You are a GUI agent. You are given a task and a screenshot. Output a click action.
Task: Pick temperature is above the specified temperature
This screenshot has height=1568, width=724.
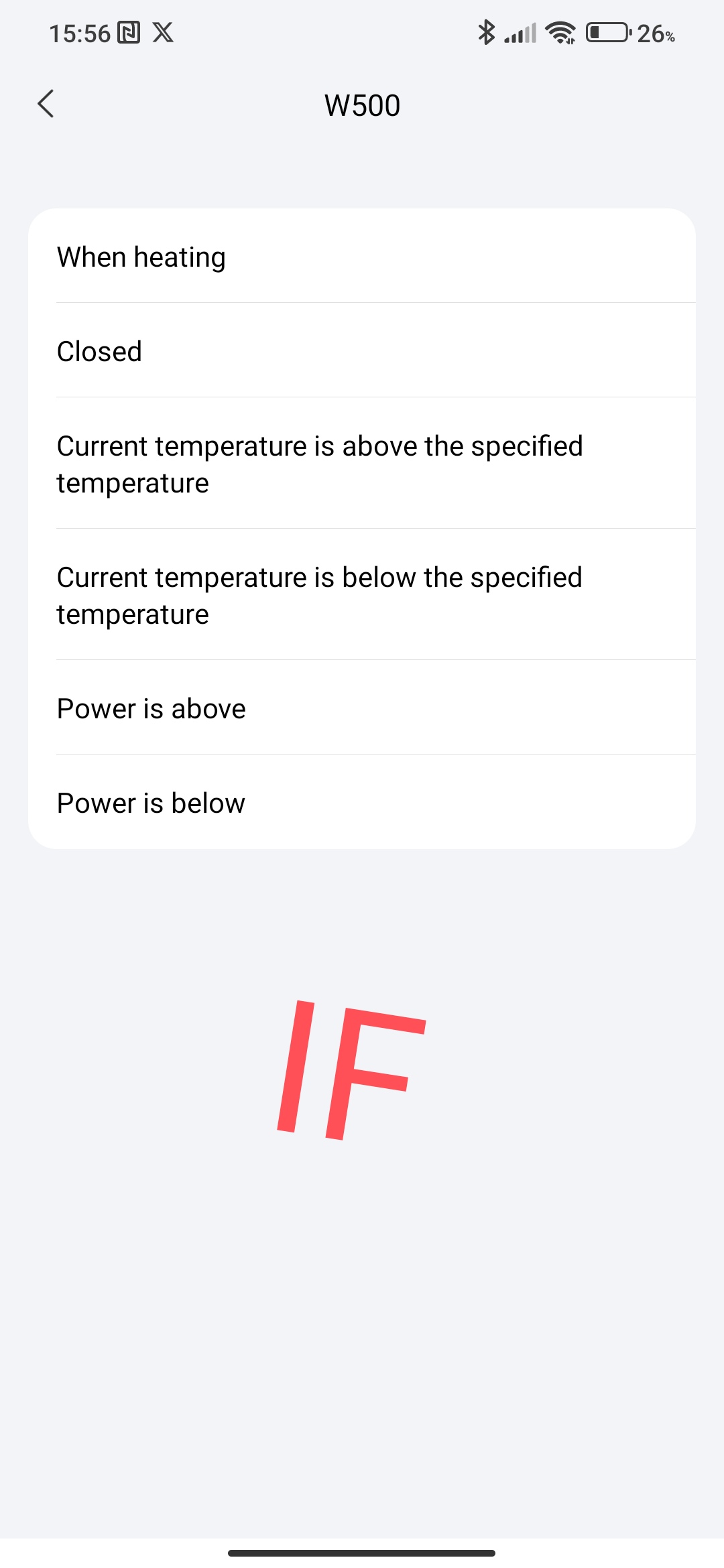tap(362, 464)
